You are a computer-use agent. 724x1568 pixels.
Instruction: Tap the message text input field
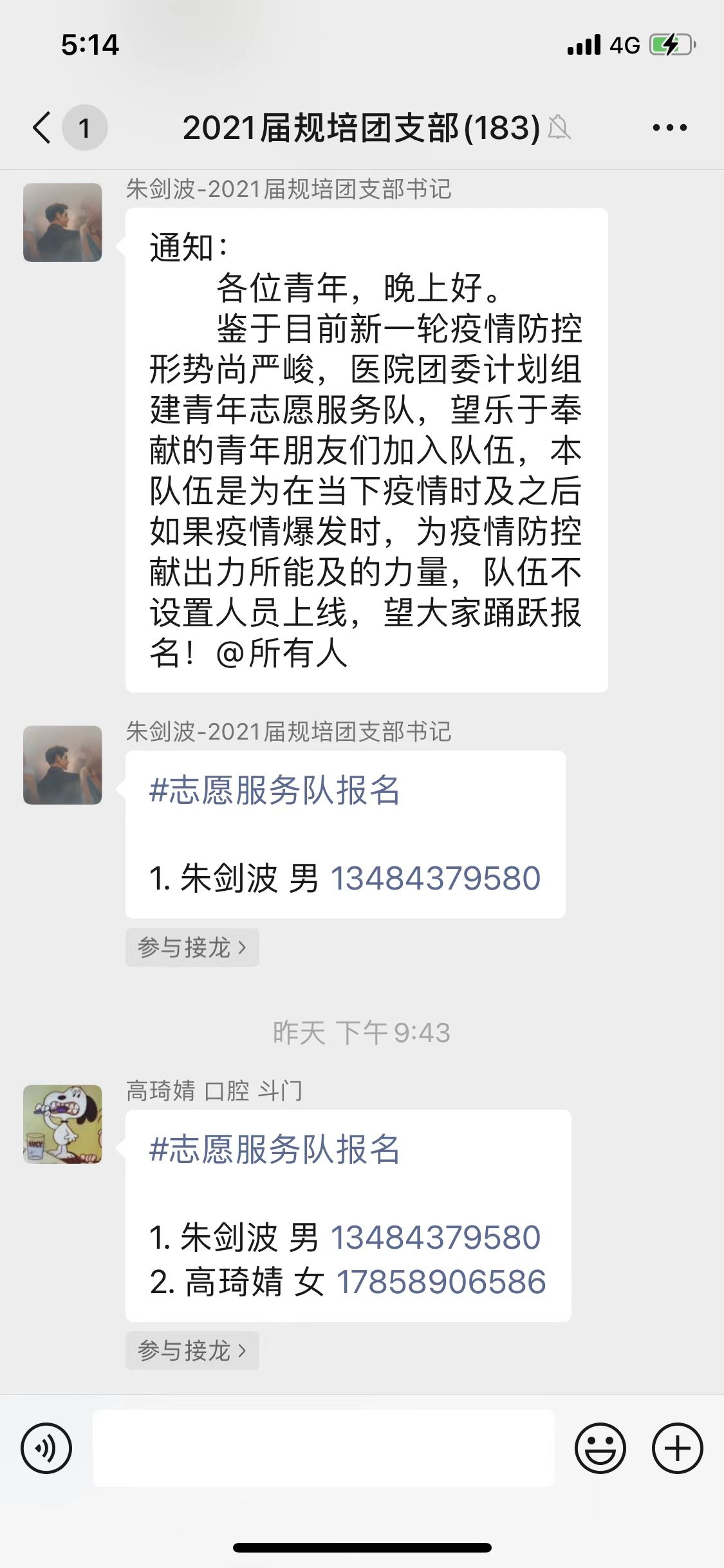click(323, 1448)
